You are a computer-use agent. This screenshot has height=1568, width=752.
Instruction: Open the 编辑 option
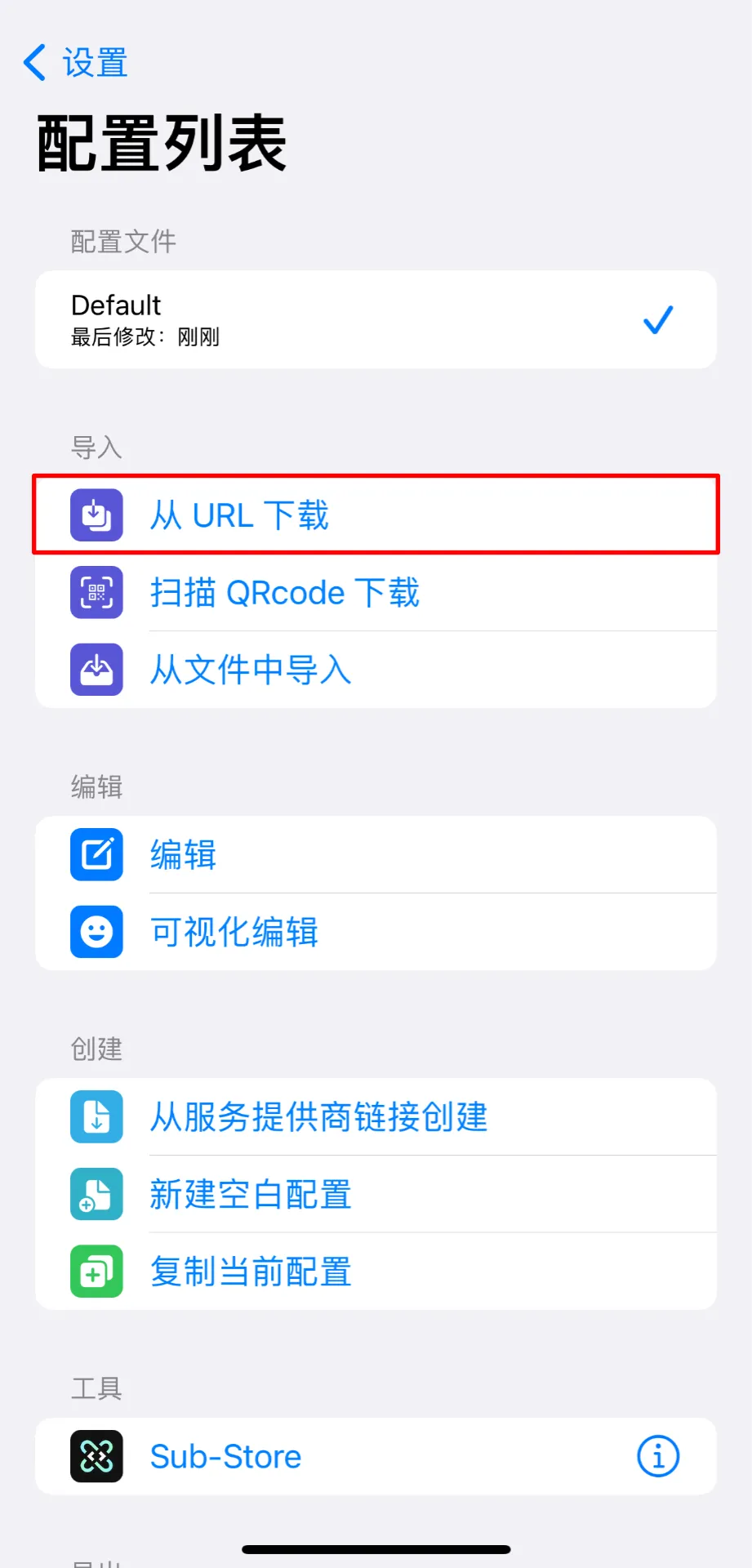click(376, 855)
